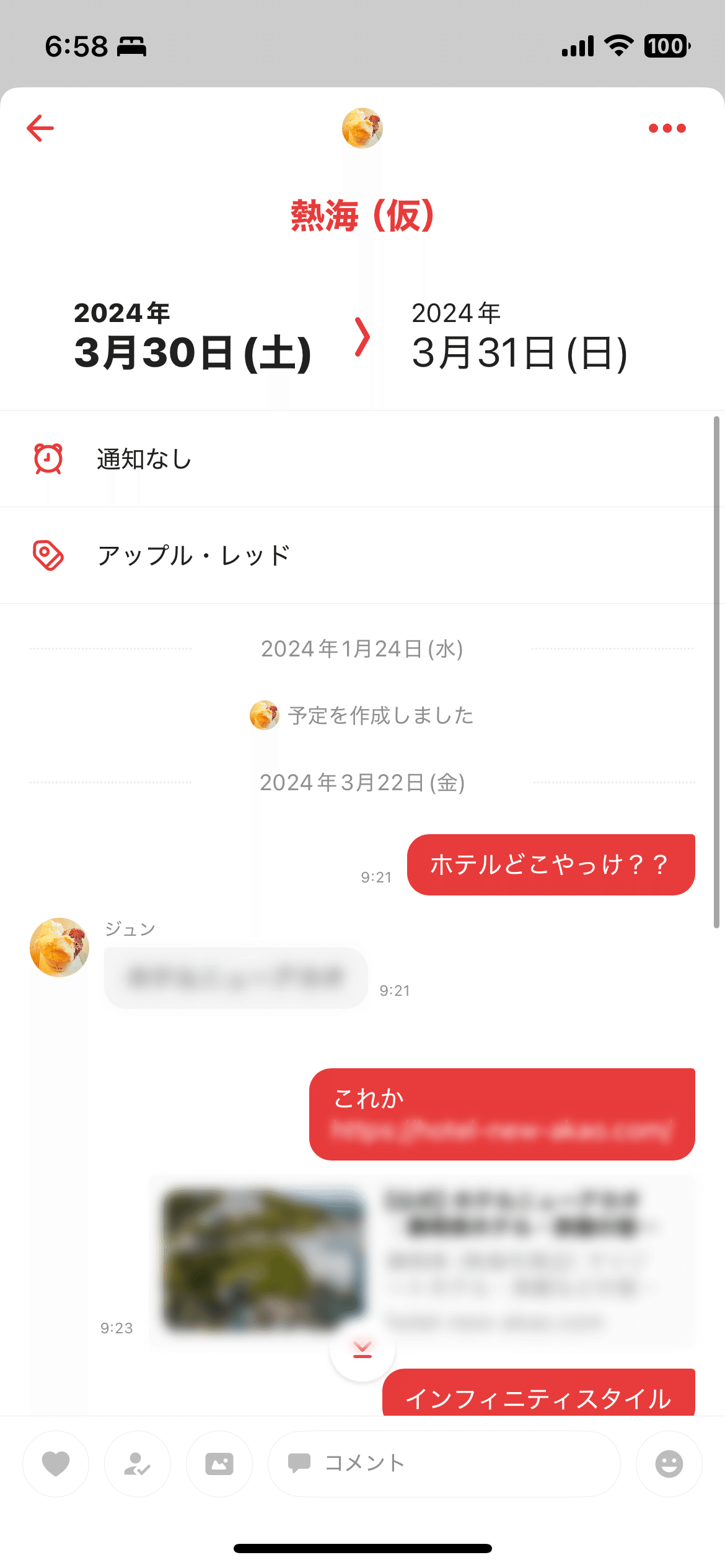This screenshot has height=1568, width=725.
Task: Enable a reaction on the heart button
Action: click(x=55, y=1464)
